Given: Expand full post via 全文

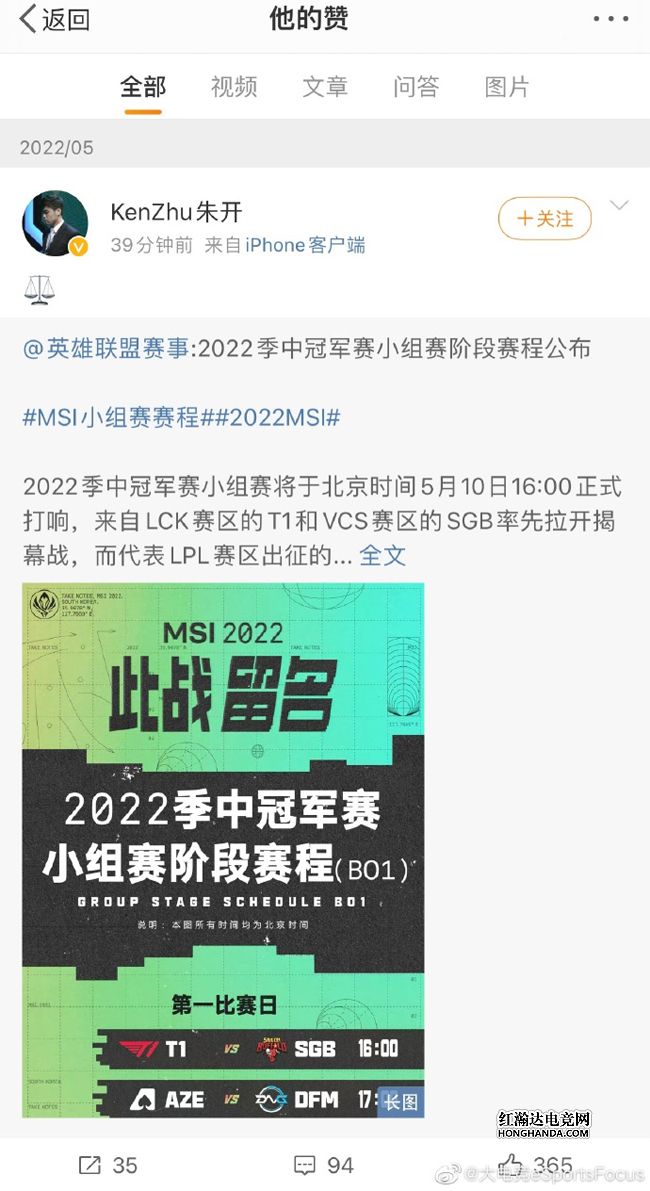Looking at the screenshot, I should pos(383,555).
